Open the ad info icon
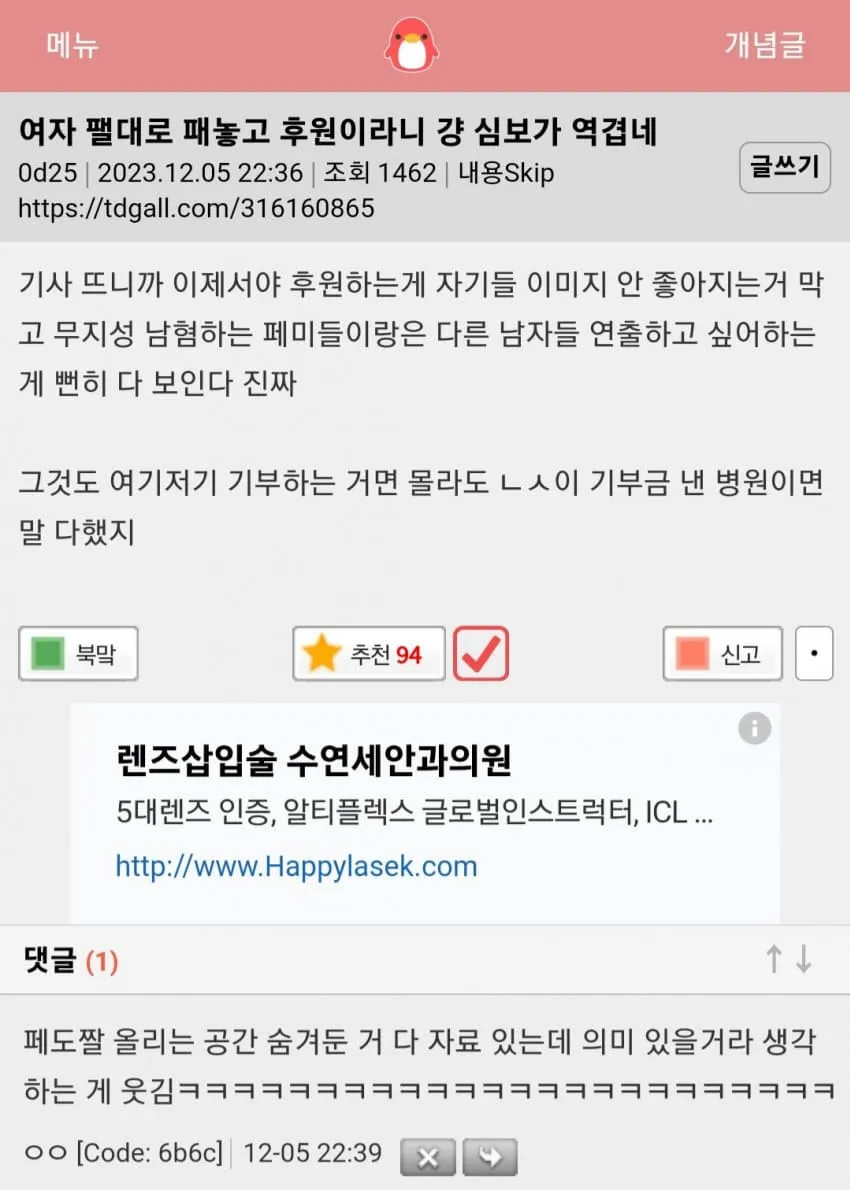850x1190 pixels. click(755, 729)
